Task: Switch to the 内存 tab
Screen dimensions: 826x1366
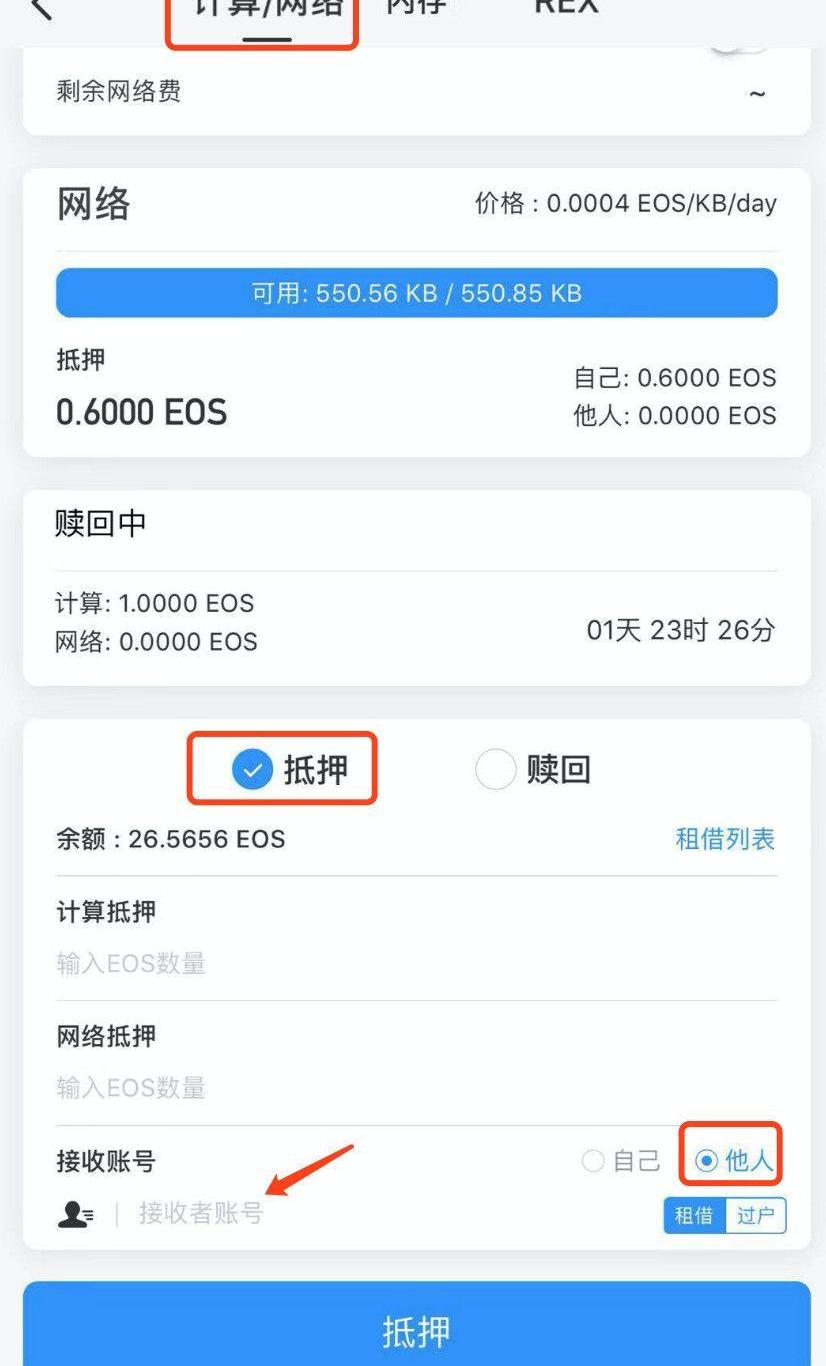Action: [x=416, y=8]
